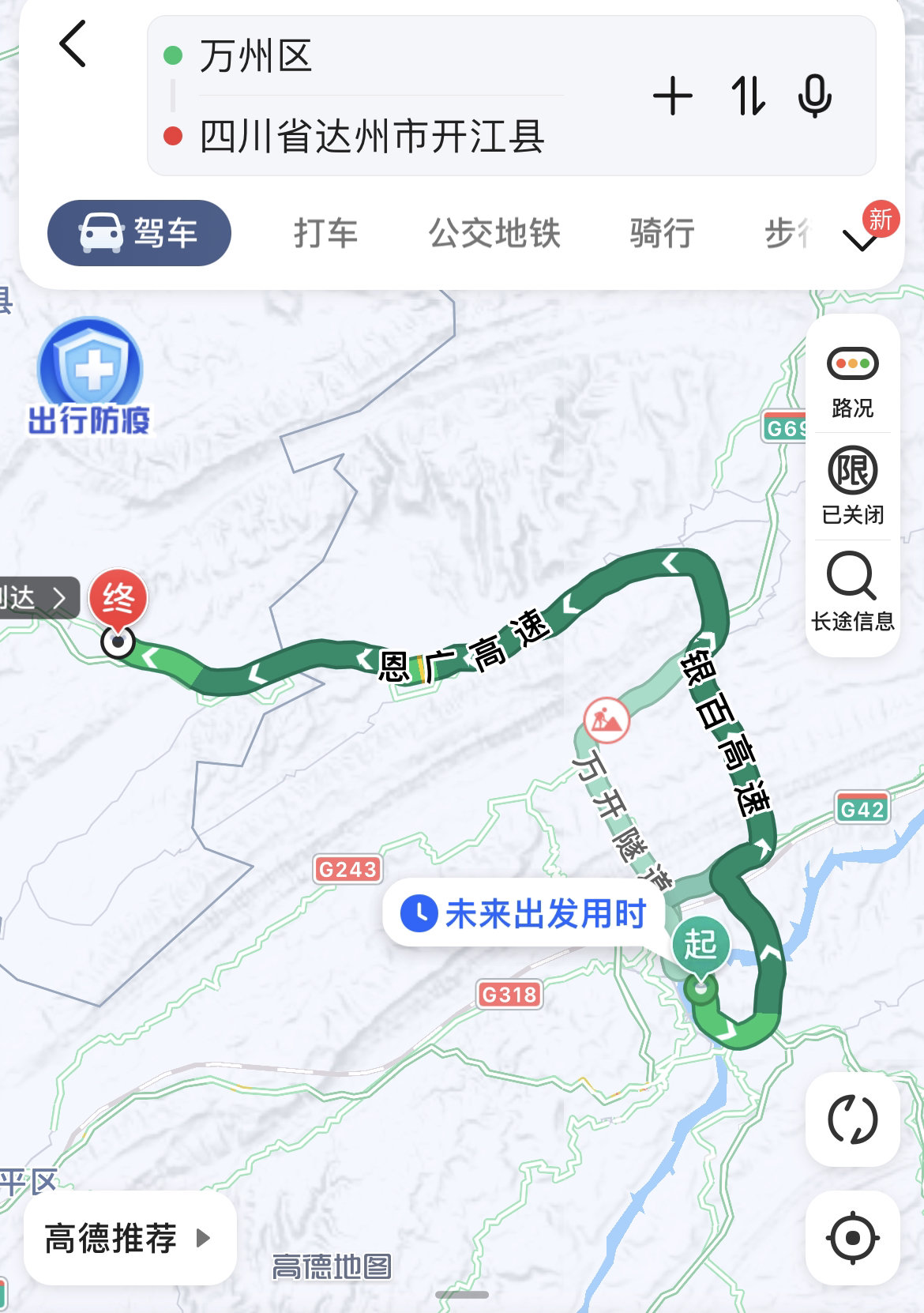Refresh the route
Image resolution: width=924 pixels, height=1313 pixels.
click(852, 1119)
